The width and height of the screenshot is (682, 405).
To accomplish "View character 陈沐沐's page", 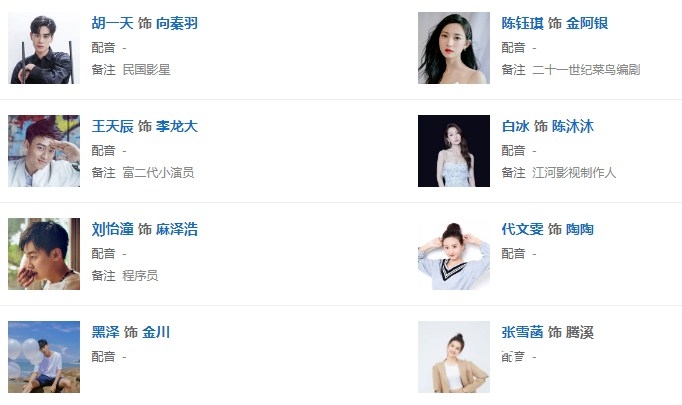I will [x=573, y=127].
